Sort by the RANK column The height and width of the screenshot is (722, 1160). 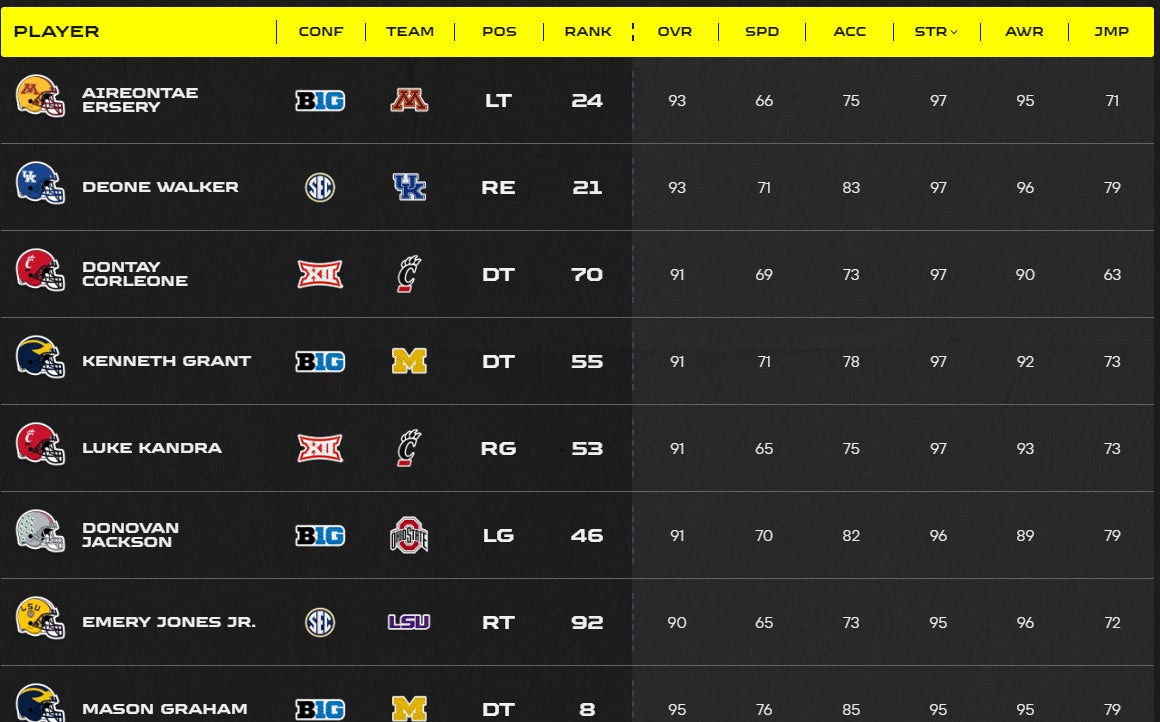588,32
